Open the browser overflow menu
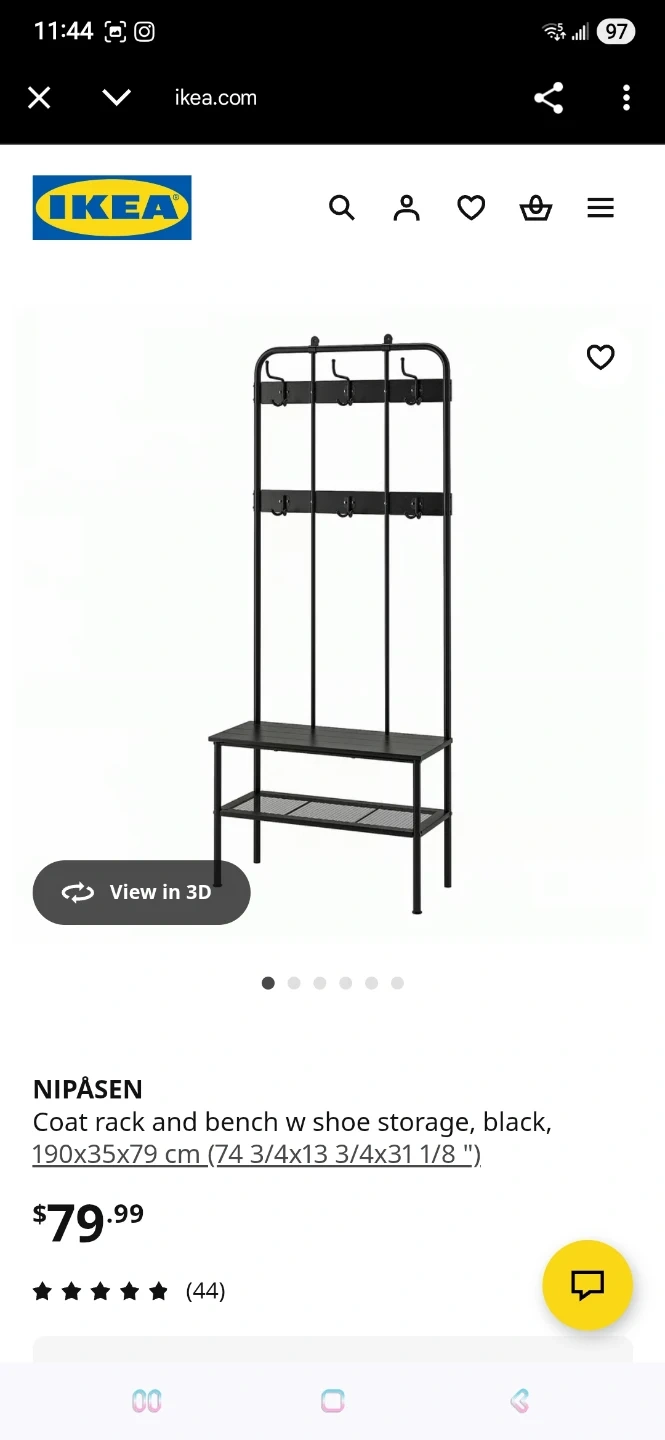 626,97
